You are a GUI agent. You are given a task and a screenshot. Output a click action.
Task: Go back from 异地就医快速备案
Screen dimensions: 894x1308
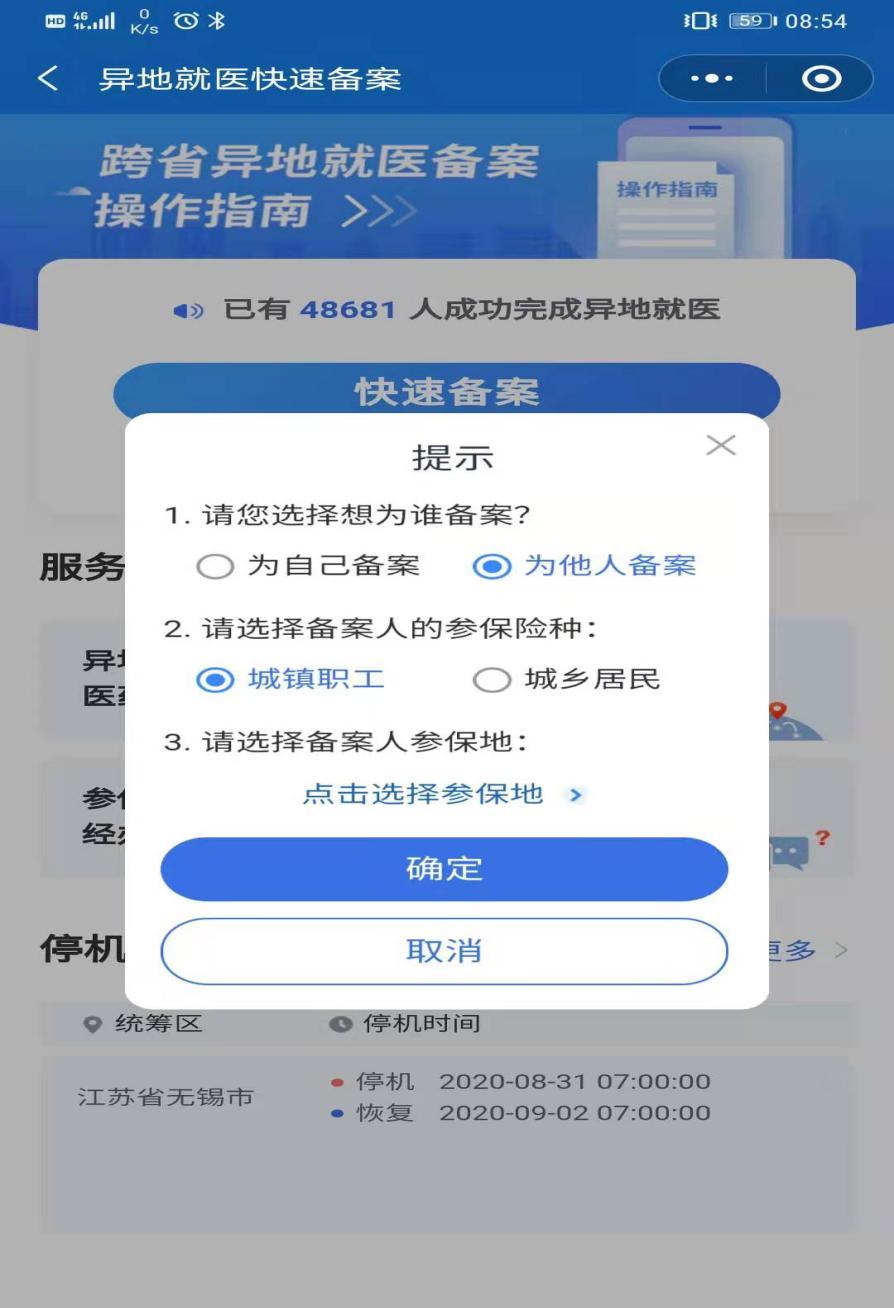(x=48, y=79)
